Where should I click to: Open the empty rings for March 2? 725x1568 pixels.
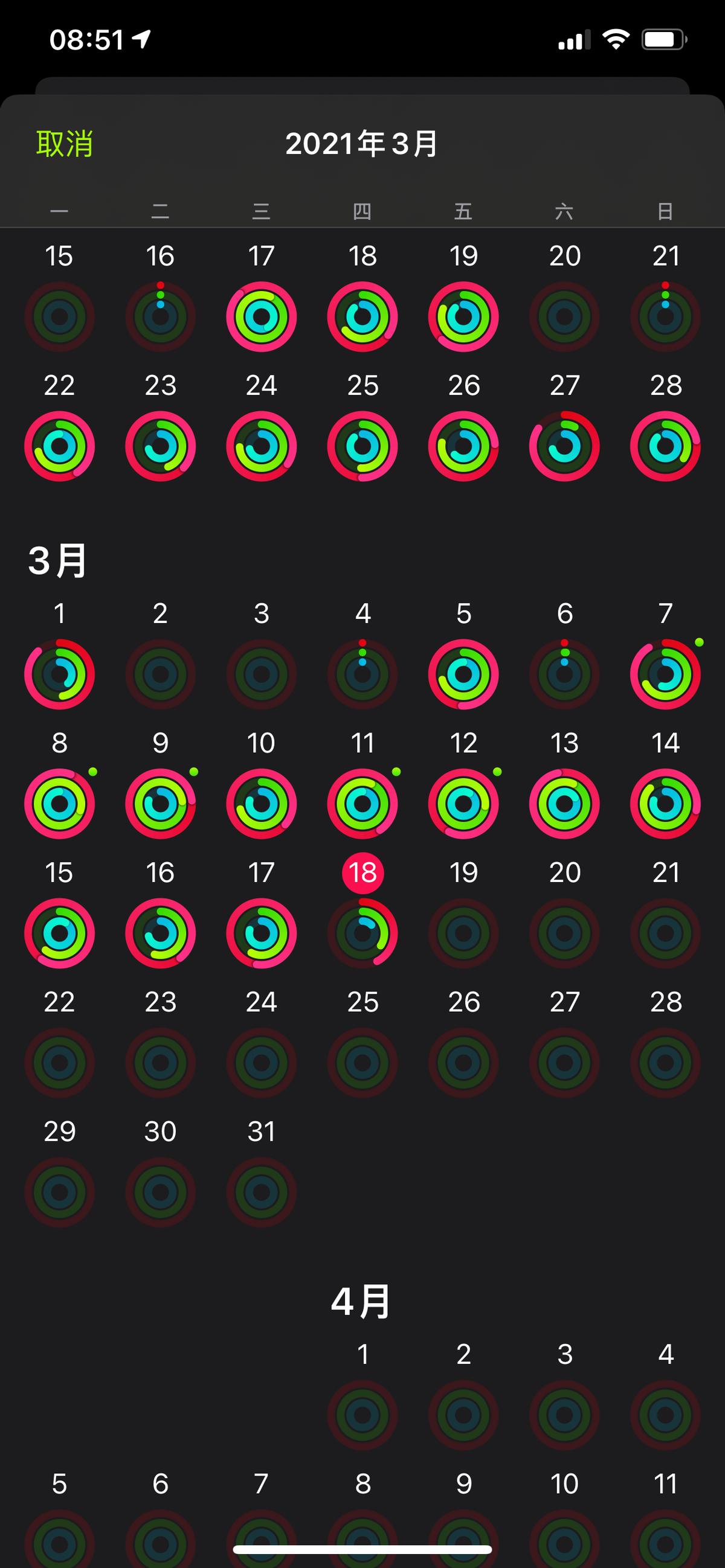tap(160, 673)
